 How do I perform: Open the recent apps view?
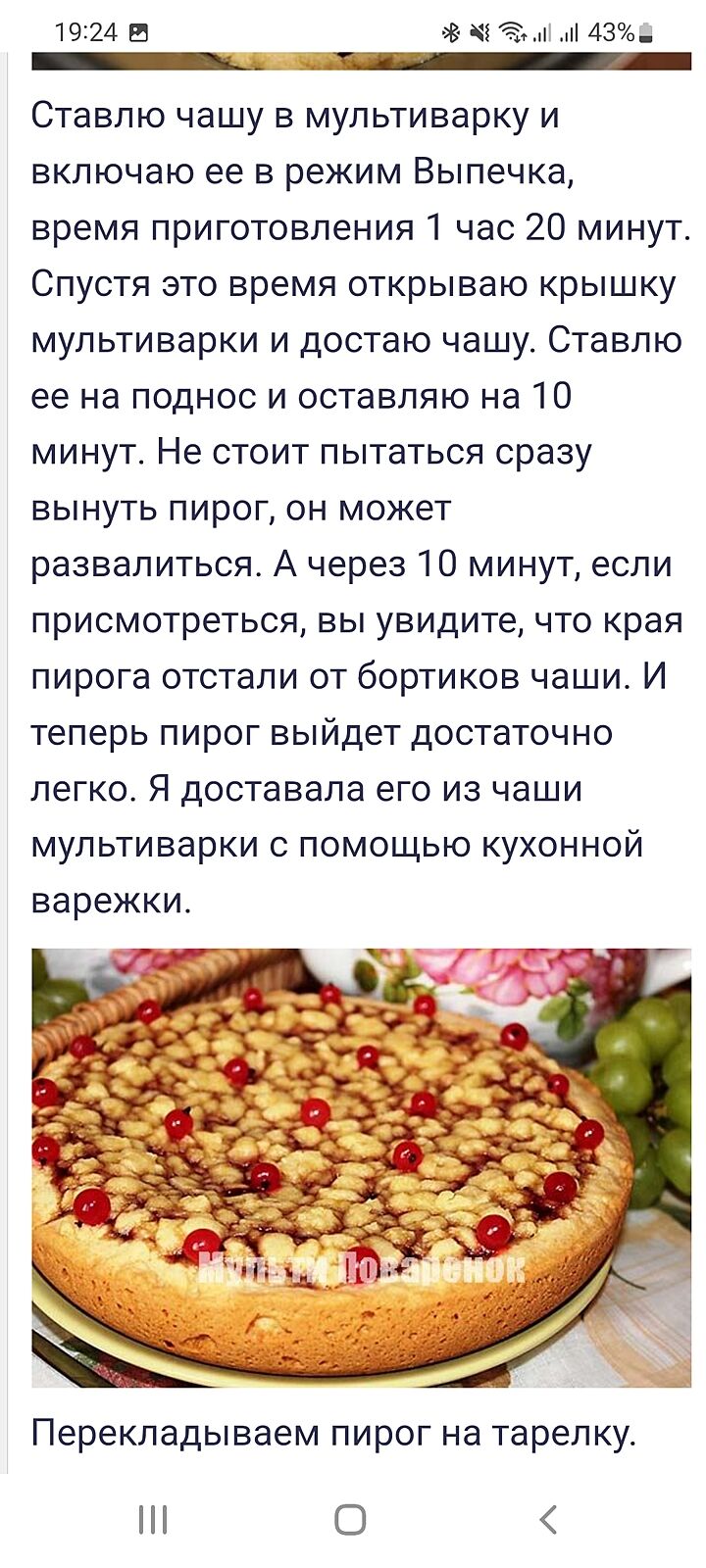click(x=153, y=1520)
